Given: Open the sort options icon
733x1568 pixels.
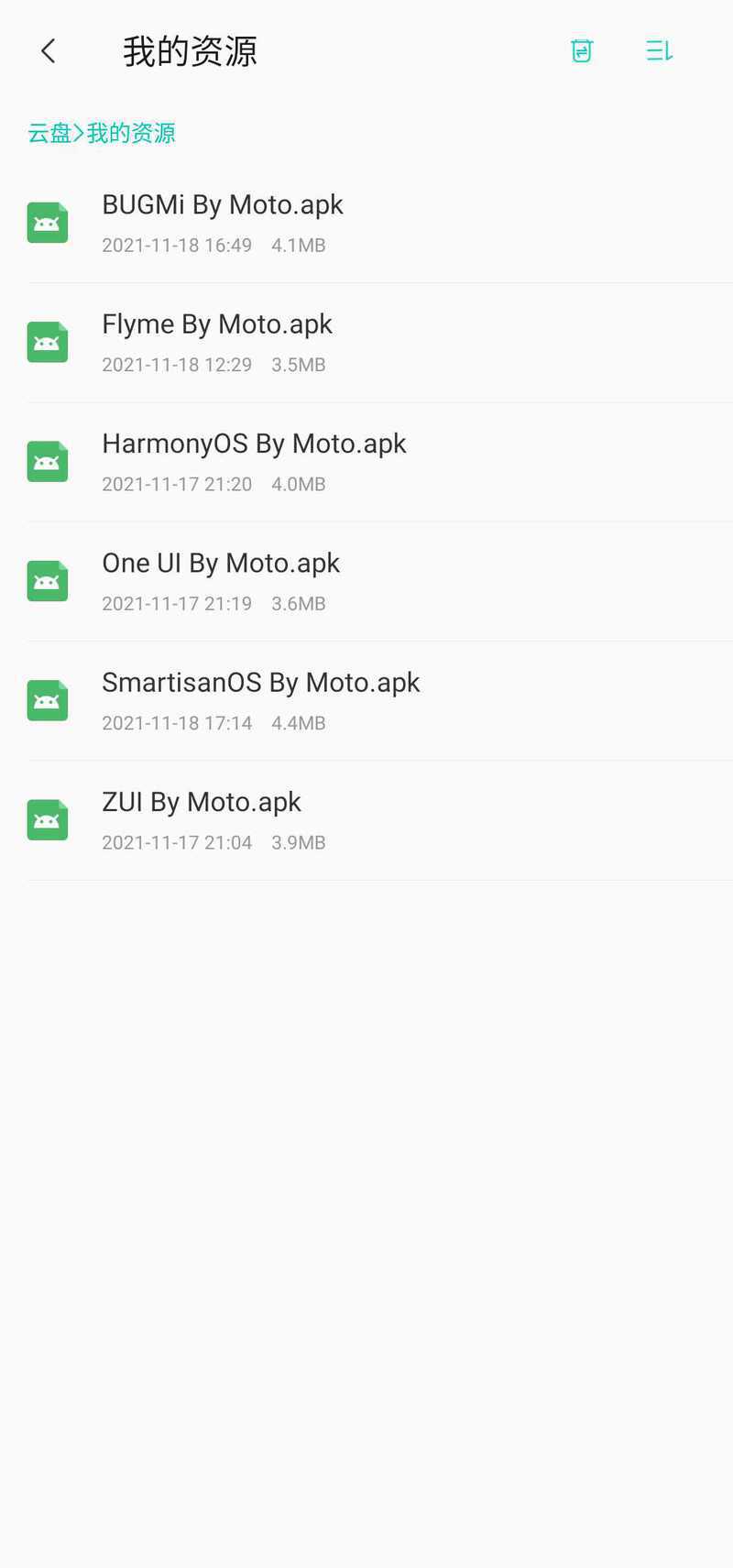Looking at the screenshot, I should tap(660, 51).
